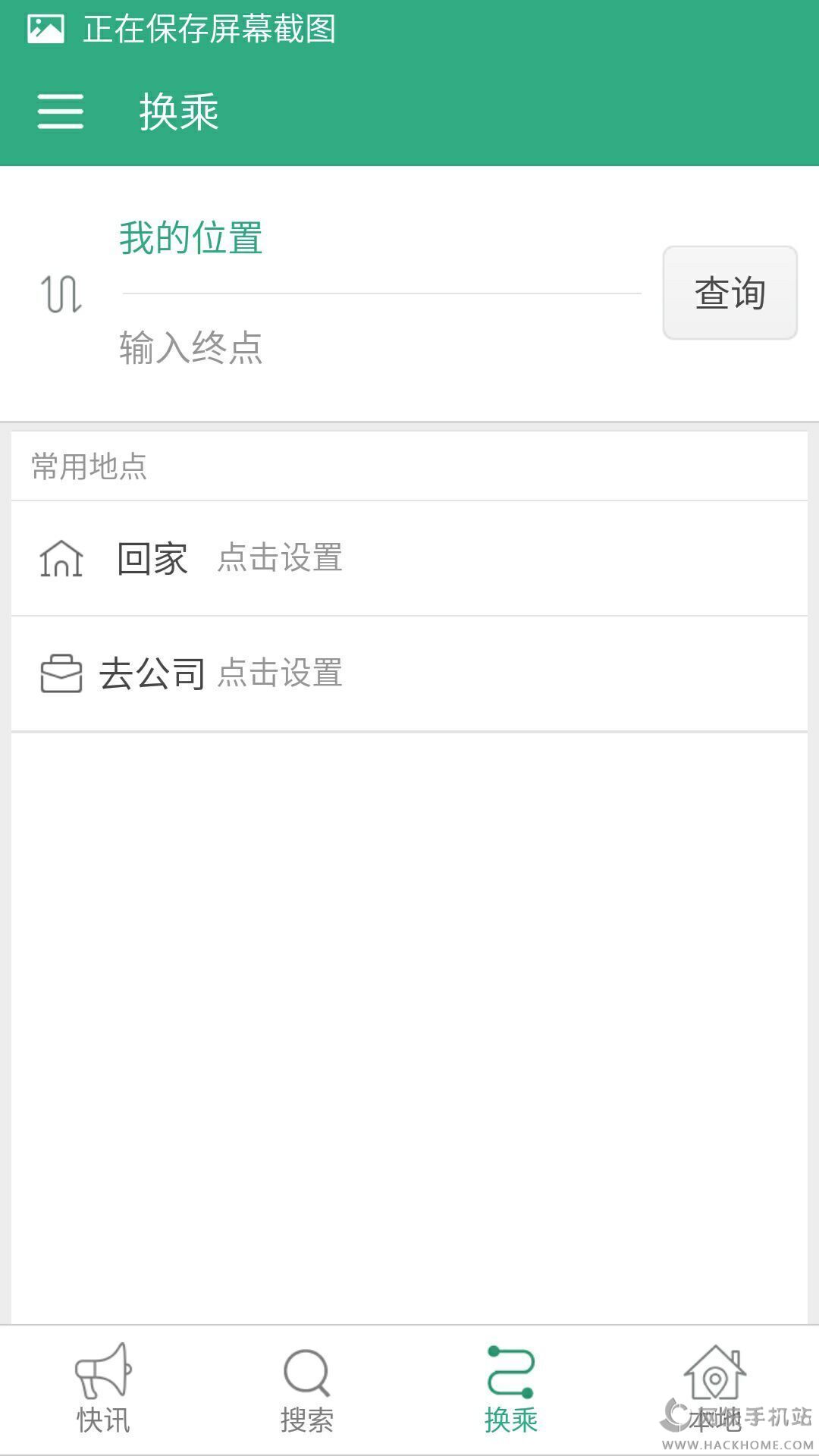
Task: Tap the 输入终点 destination field
Action: [379, 348]
